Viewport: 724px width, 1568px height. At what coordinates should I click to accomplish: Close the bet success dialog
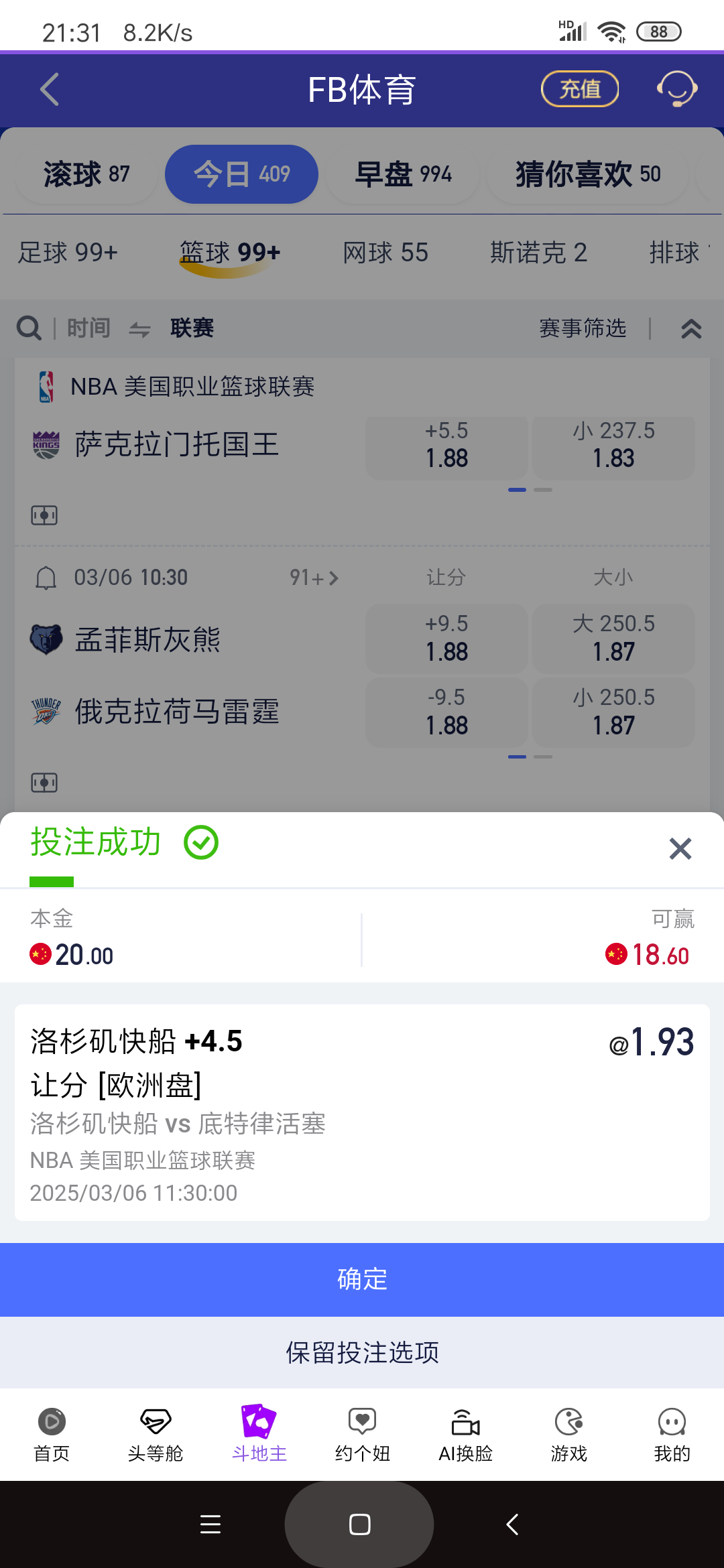(680, 849)
